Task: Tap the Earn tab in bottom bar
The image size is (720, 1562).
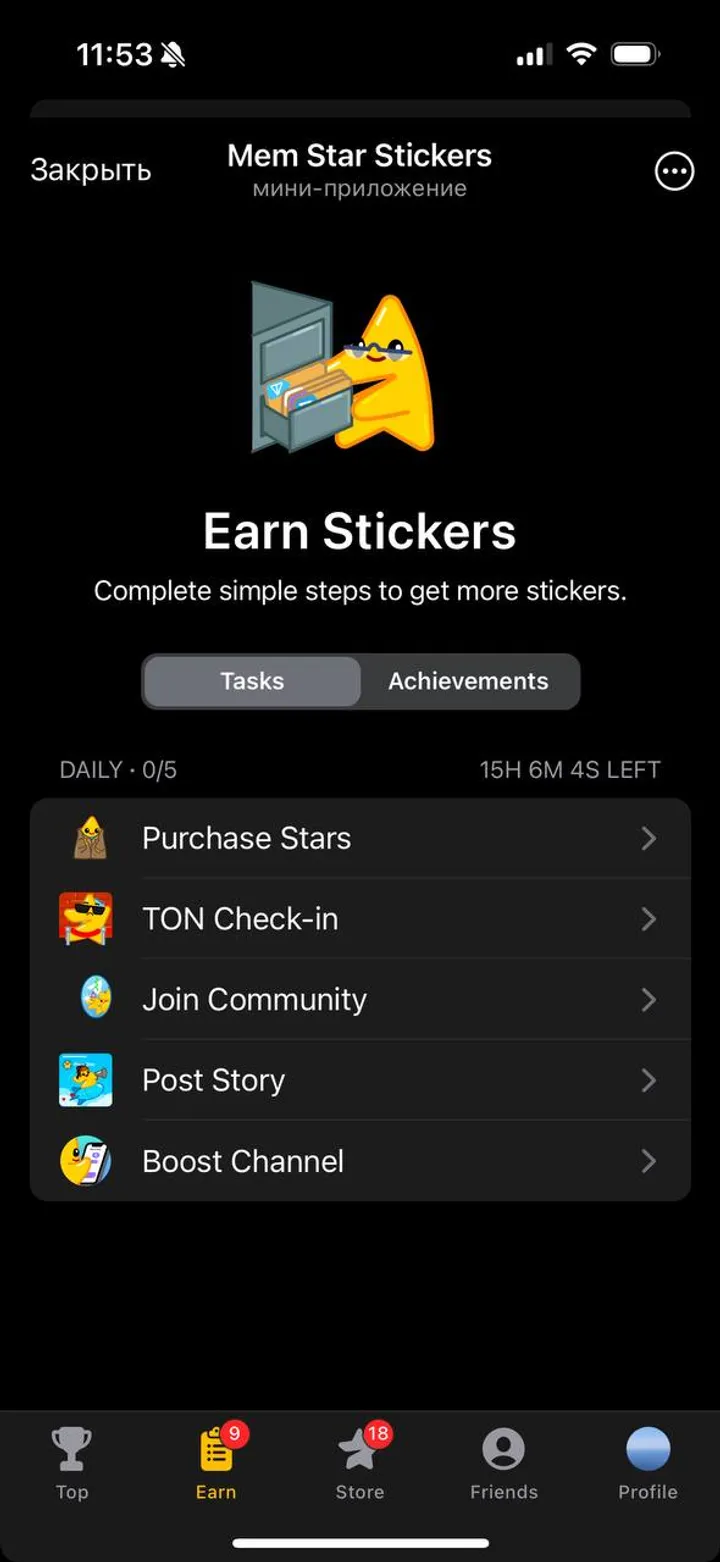Action: 216,1464
